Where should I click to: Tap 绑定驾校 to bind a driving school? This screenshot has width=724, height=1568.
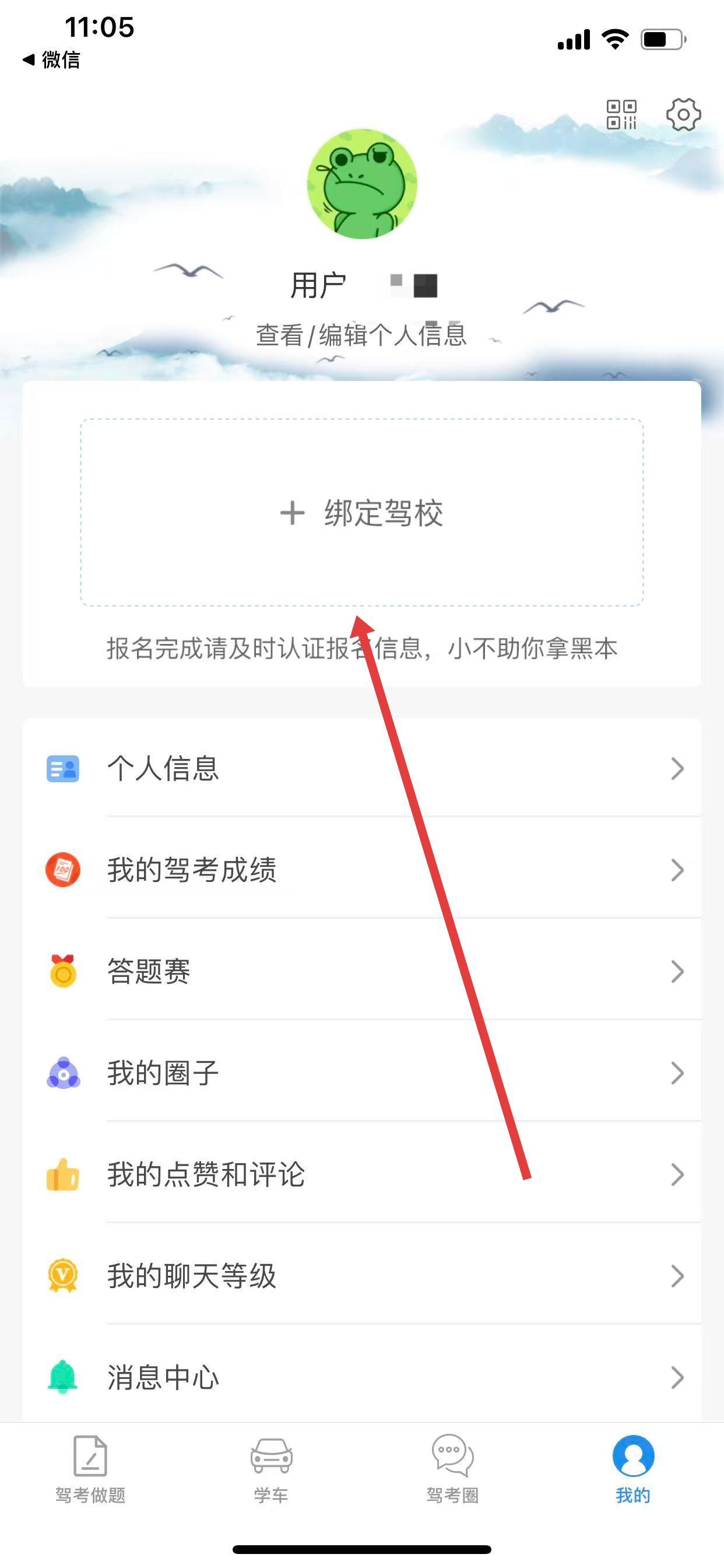(x=362, y=513)
